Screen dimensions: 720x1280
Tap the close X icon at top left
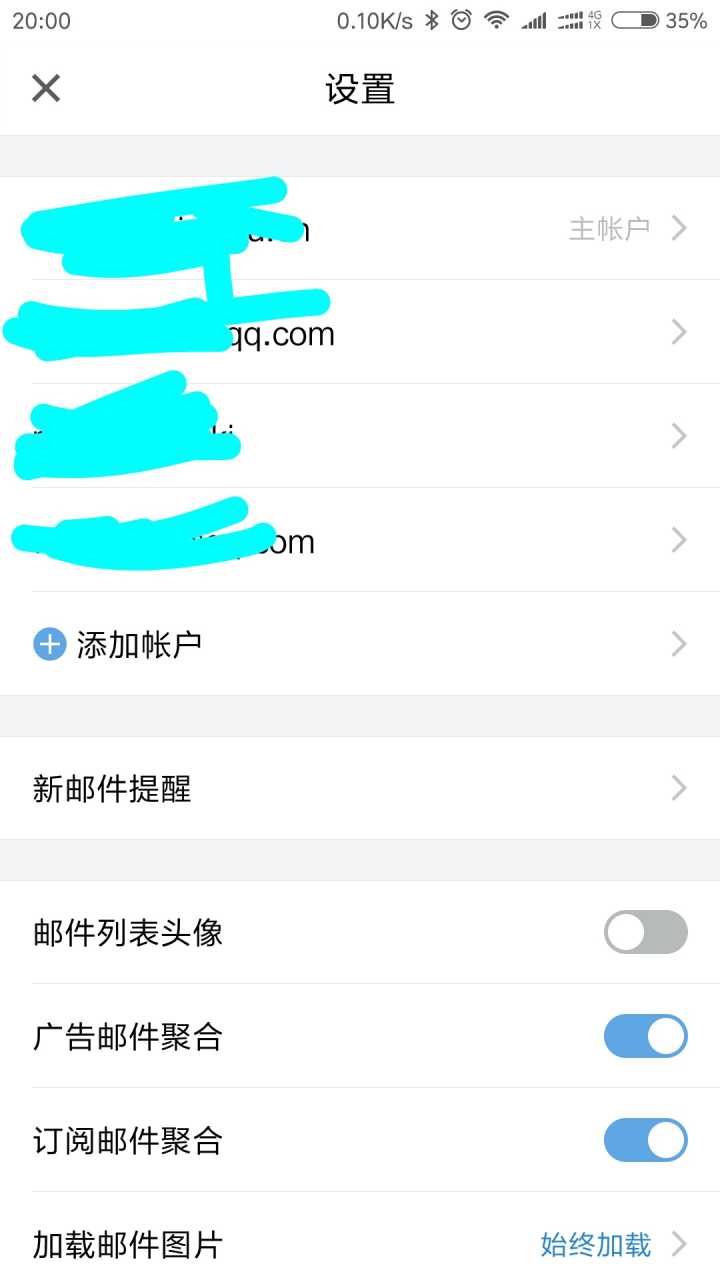[46, 88]
